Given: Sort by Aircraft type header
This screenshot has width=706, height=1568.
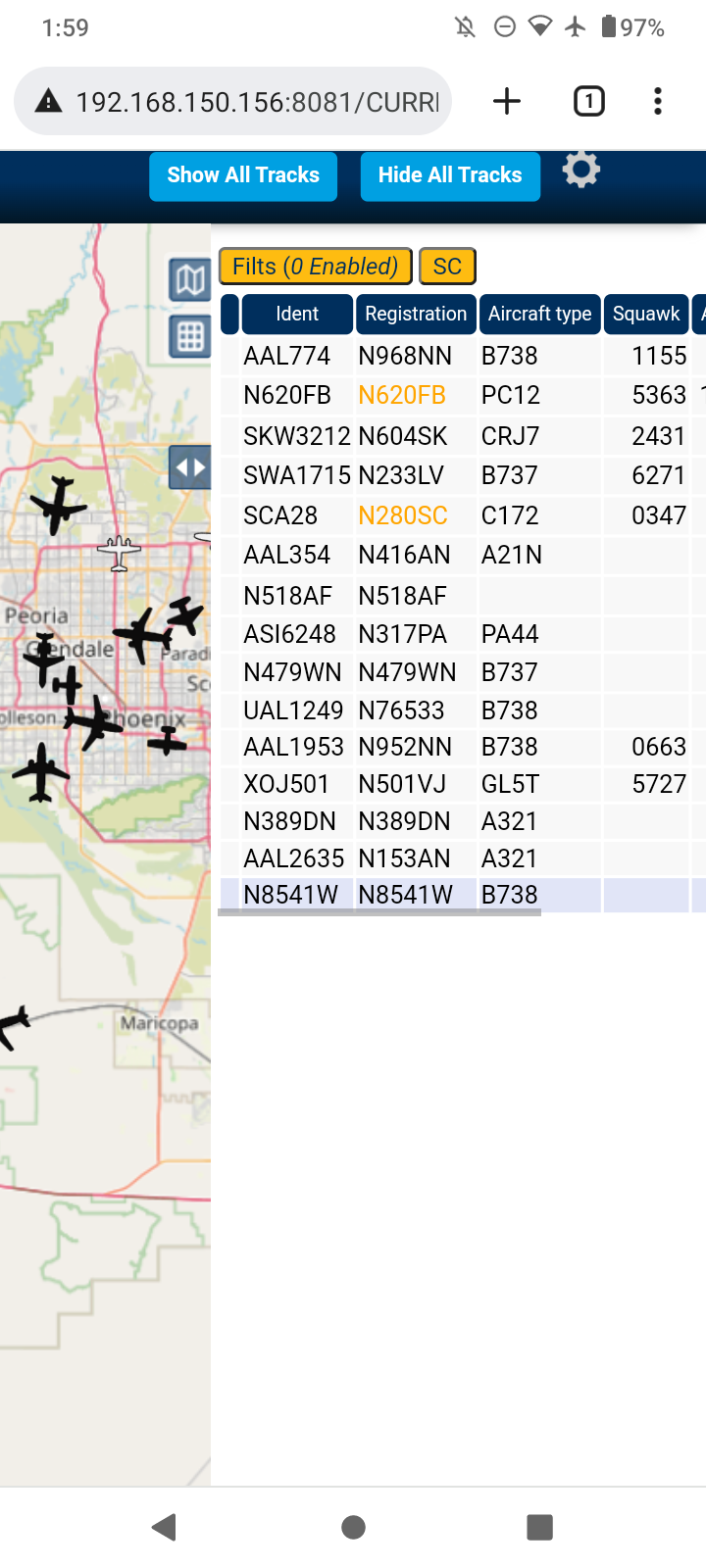Looking at the screenshot, I should tap(539, 314).
